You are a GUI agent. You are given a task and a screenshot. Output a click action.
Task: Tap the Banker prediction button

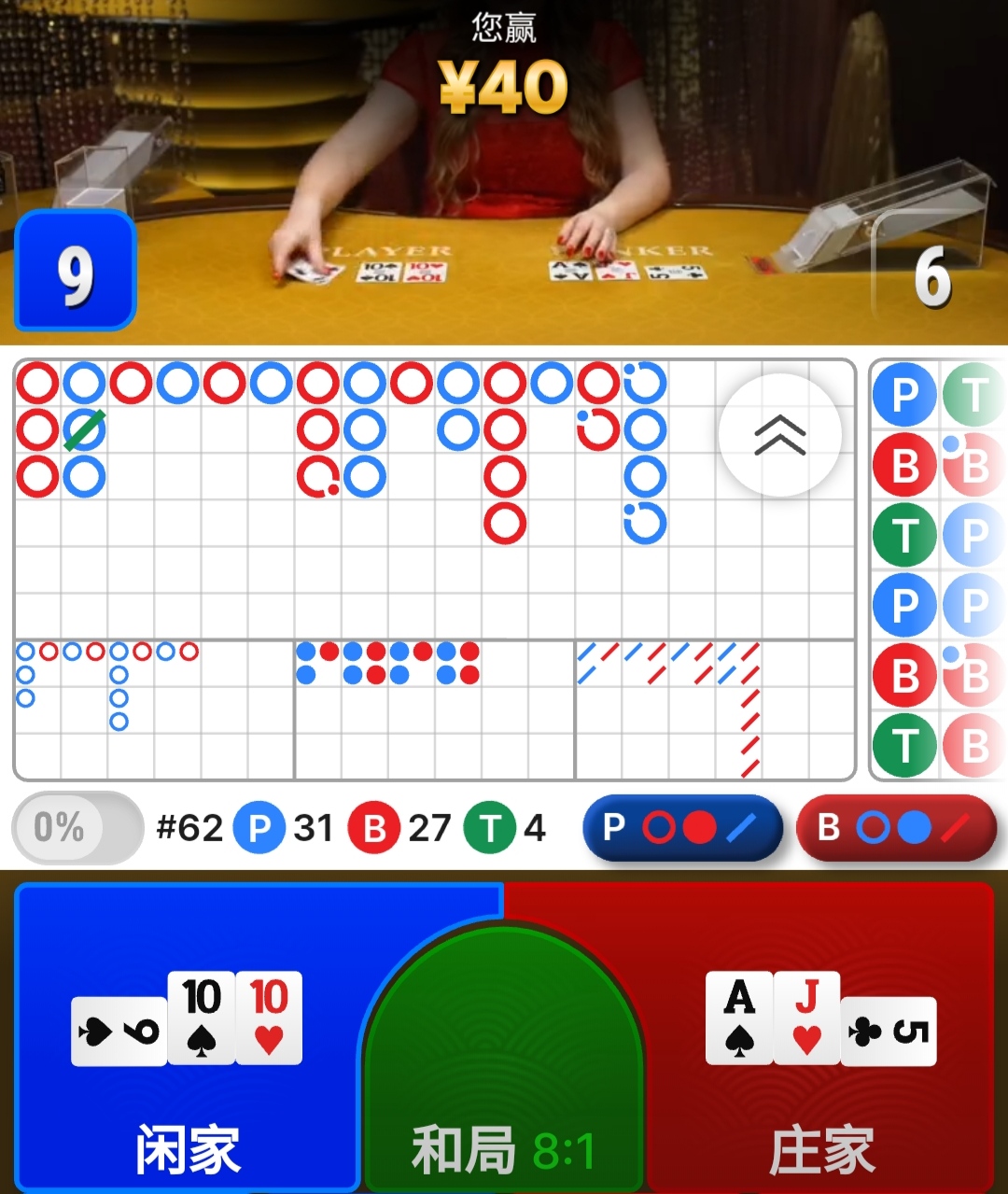click(896, 827)
